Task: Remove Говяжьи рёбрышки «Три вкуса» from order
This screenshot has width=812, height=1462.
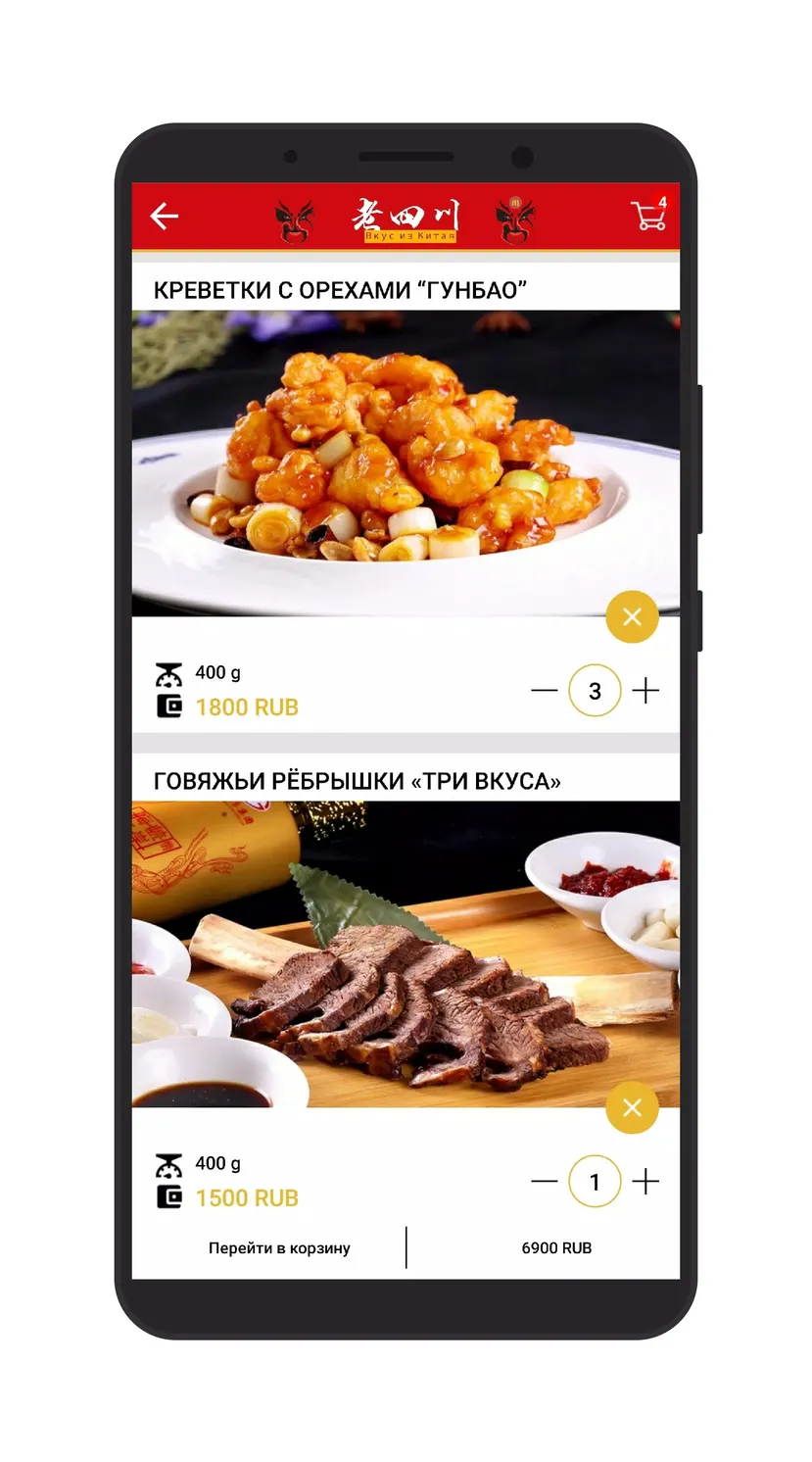Action: [632, 1107]
